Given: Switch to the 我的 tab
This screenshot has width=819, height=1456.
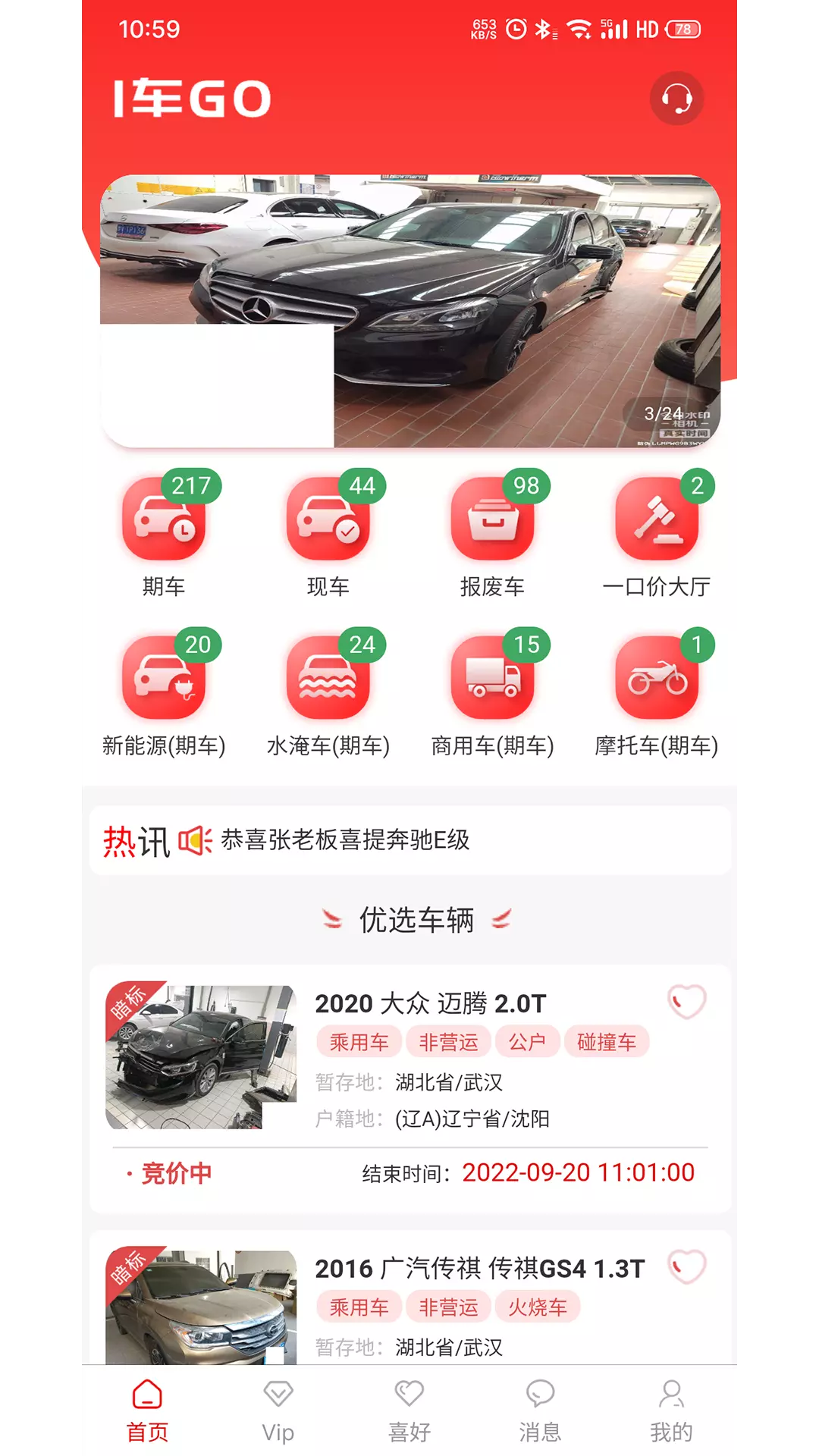Looking at the screenshot, I should (672, 1412).
